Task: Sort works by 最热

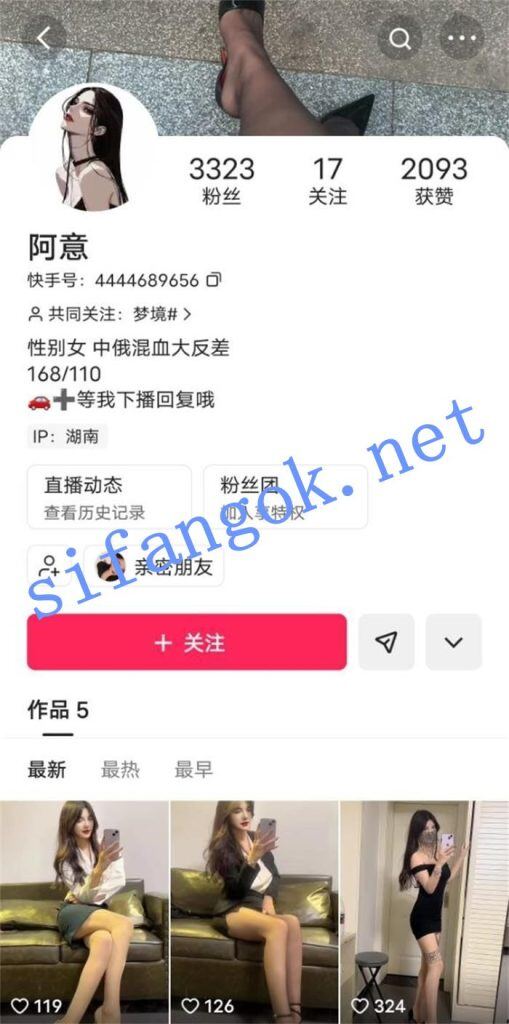Action: 120,770
